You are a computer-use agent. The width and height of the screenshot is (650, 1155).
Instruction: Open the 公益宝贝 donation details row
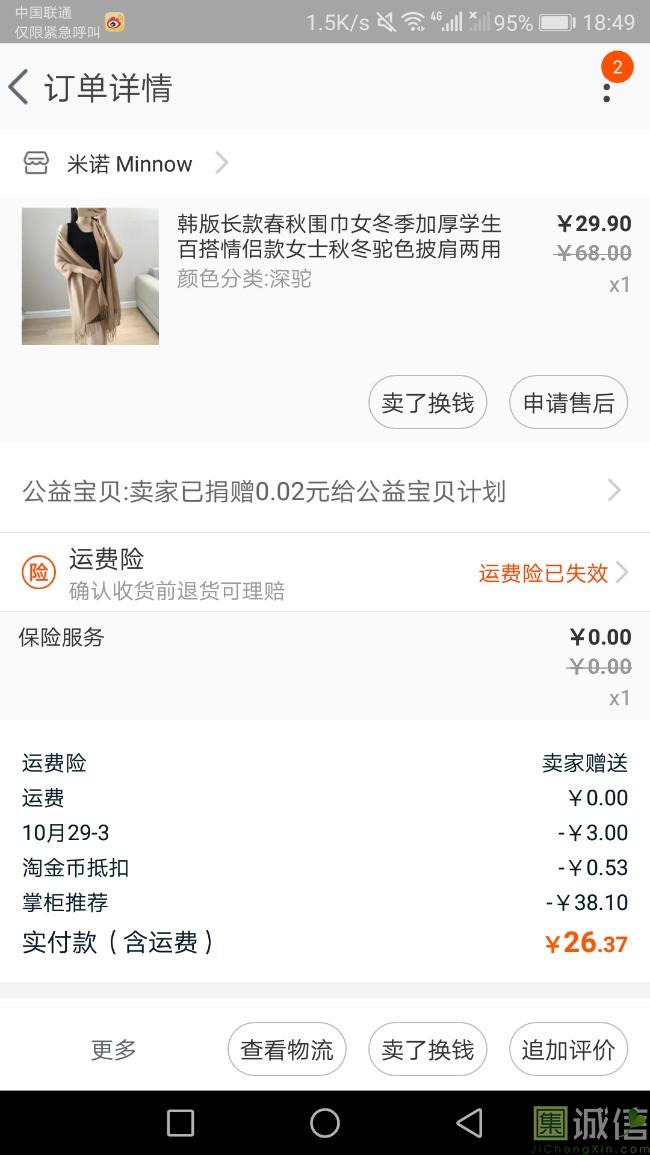tap(324, 491)
